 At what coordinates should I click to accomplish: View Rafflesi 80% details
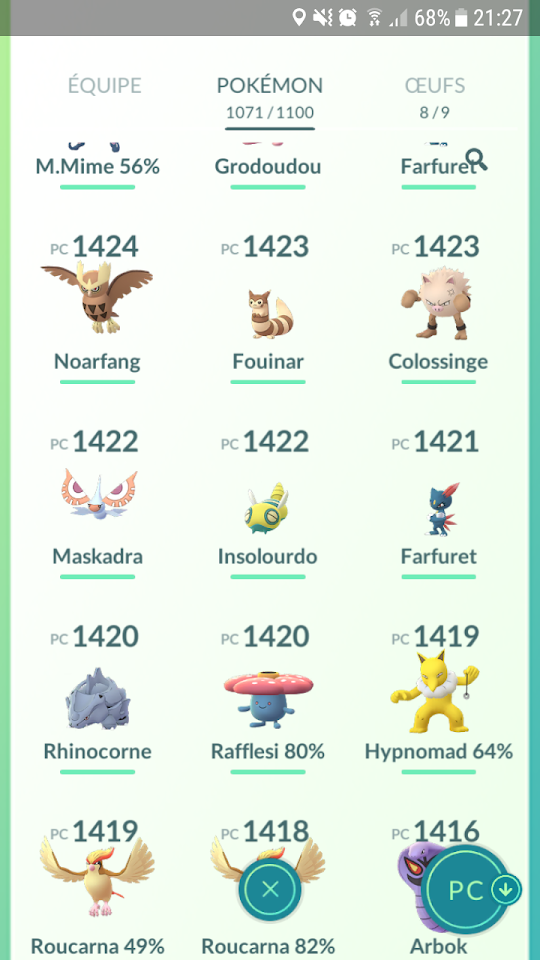coord(268,697)
